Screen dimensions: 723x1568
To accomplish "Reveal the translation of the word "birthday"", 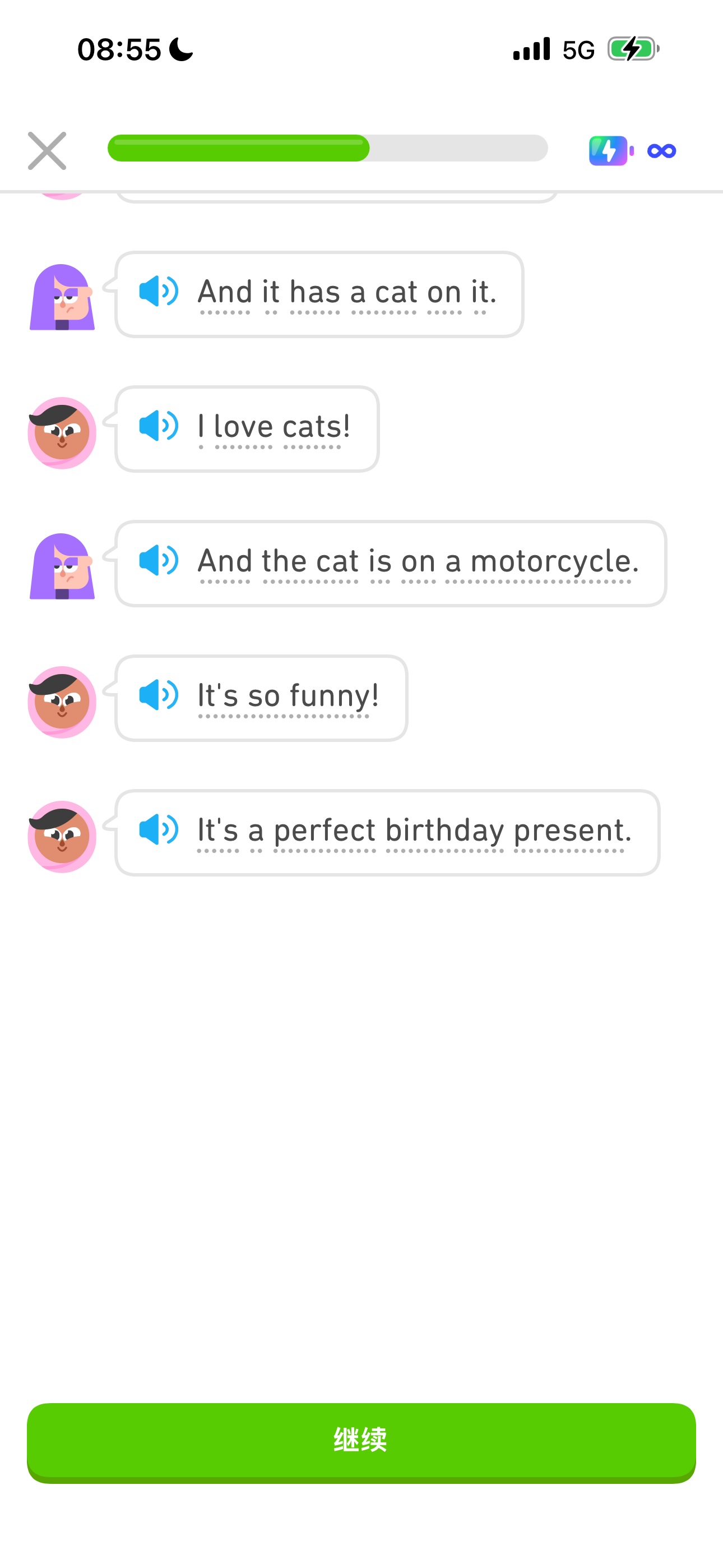I will coord(445,830).
